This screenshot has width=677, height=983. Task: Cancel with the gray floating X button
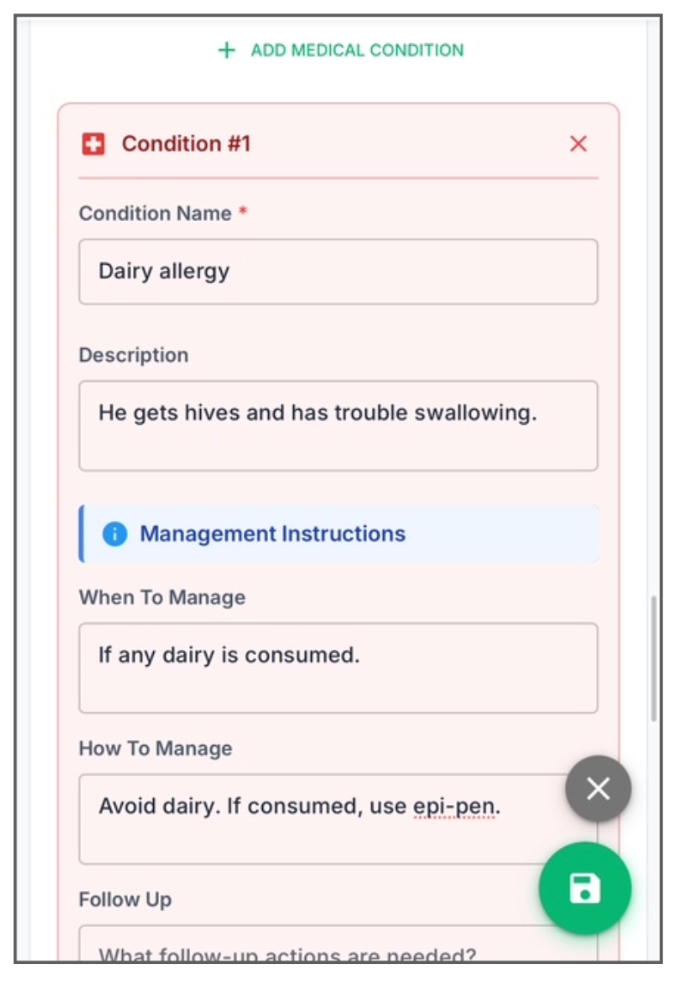pos(598,789)
